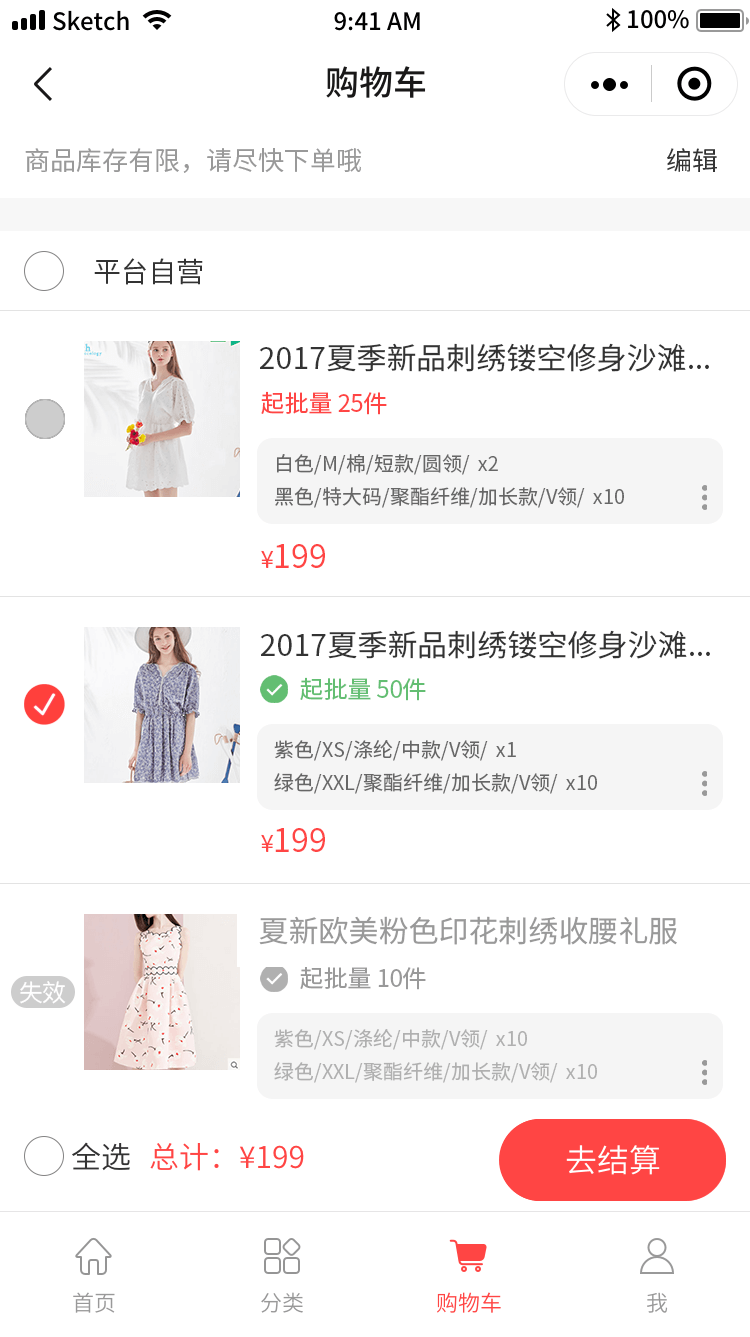Open the mini program more-options menu
The height and width of the screenshot is (1337, 750).
609,85
